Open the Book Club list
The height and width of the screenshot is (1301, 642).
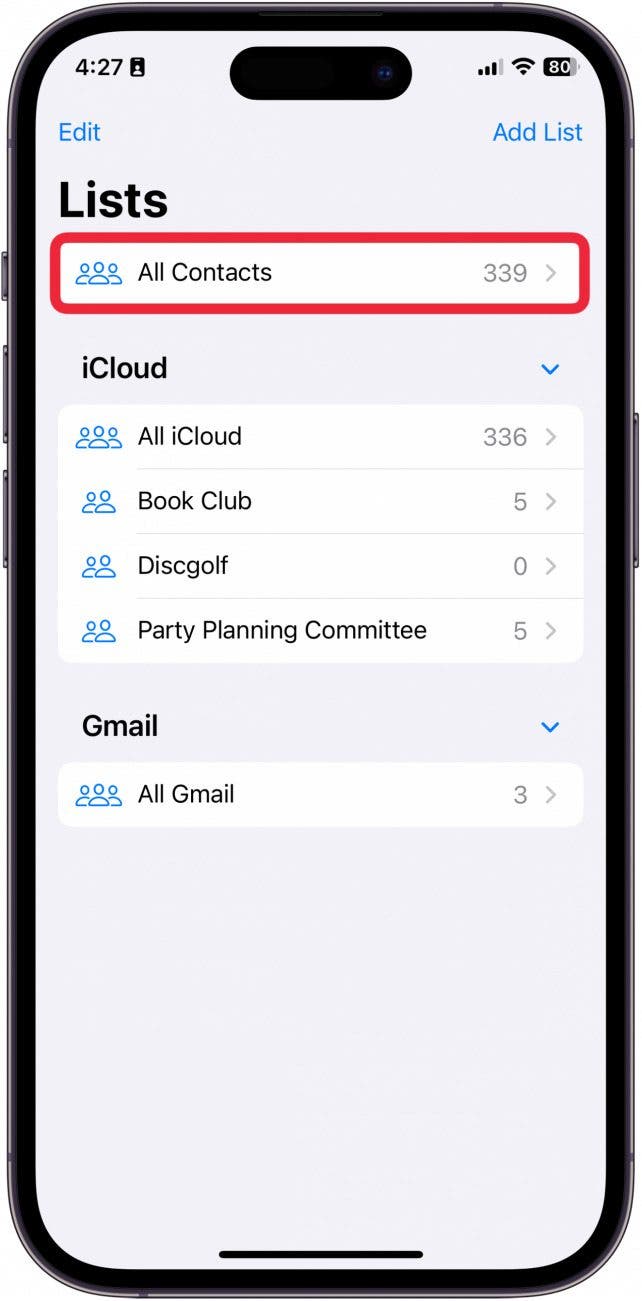click(320, 501)
